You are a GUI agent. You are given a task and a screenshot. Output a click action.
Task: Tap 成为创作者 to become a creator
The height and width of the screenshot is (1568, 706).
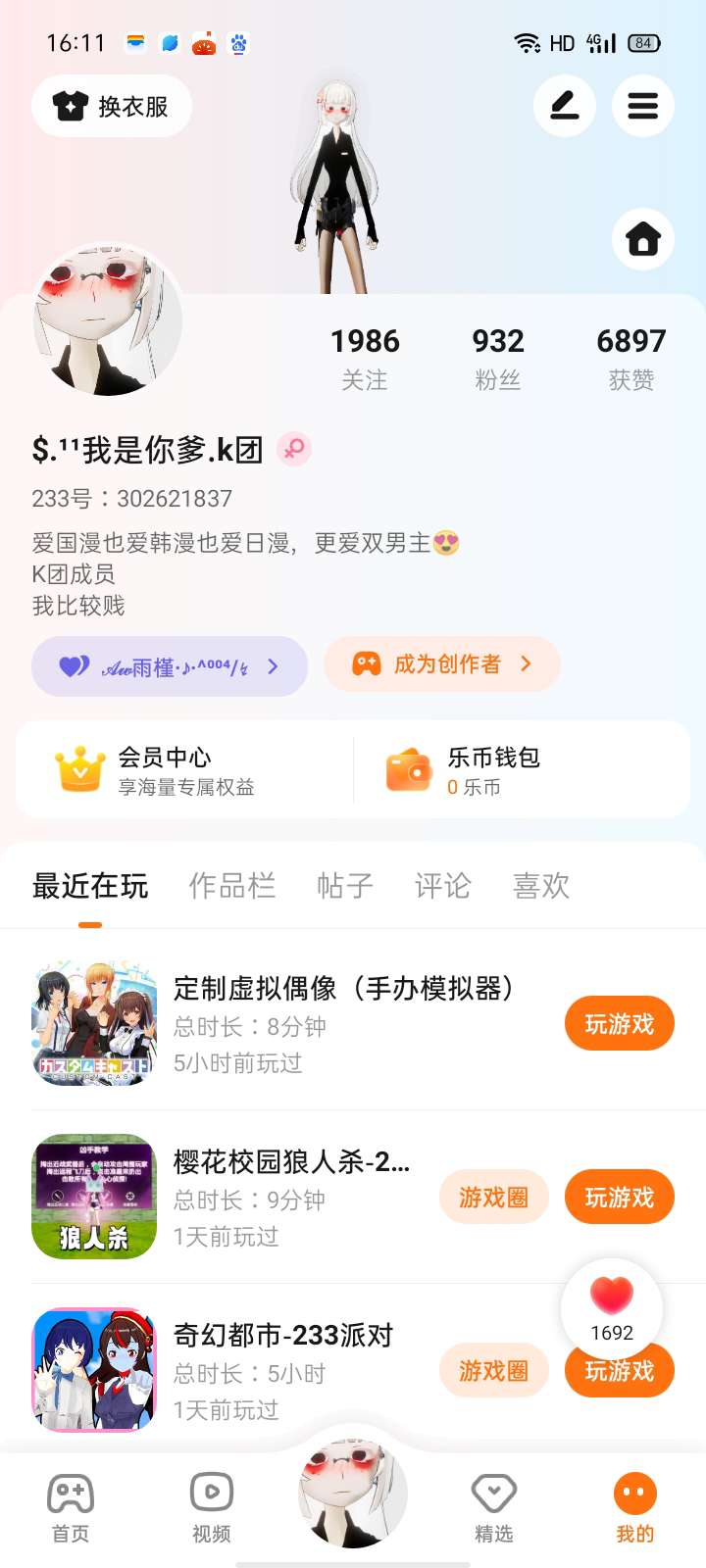point(442,664)
